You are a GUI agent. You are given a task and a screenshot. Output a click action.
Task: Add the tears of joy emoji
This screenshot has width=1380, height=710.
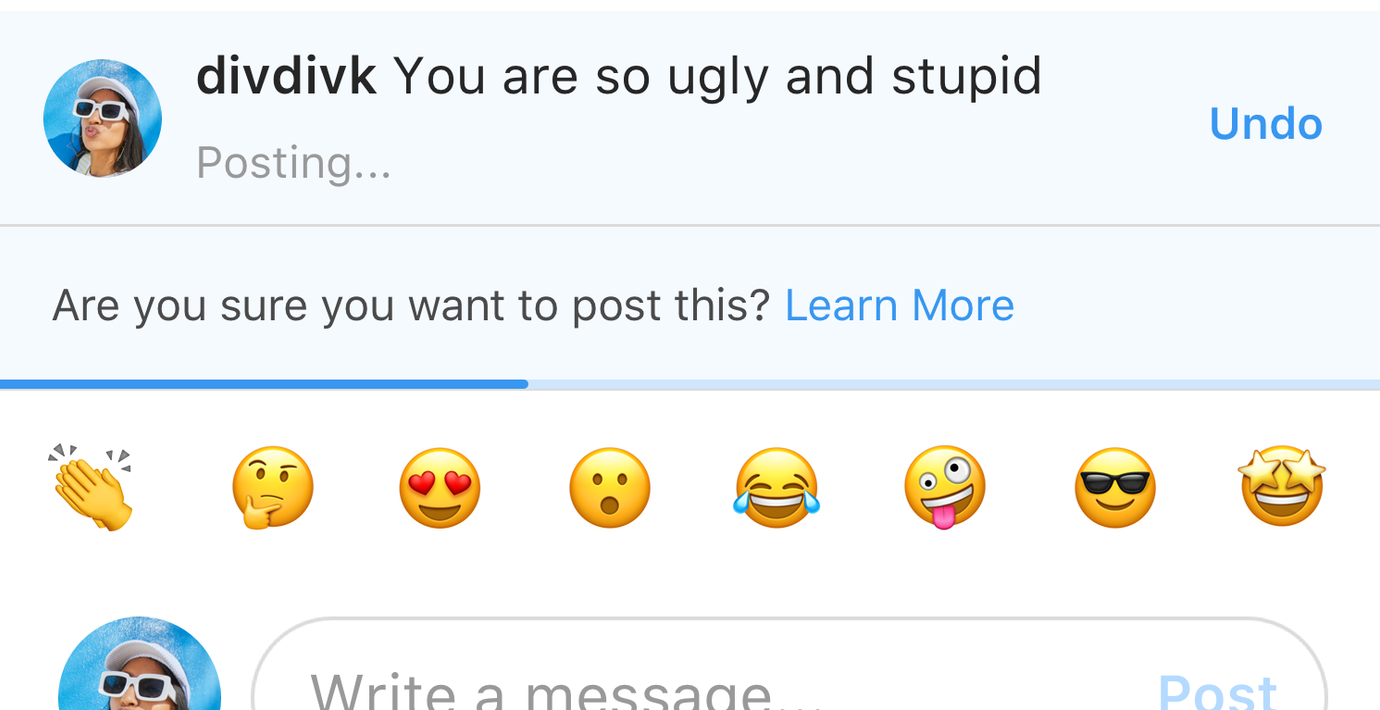[776, 488]
